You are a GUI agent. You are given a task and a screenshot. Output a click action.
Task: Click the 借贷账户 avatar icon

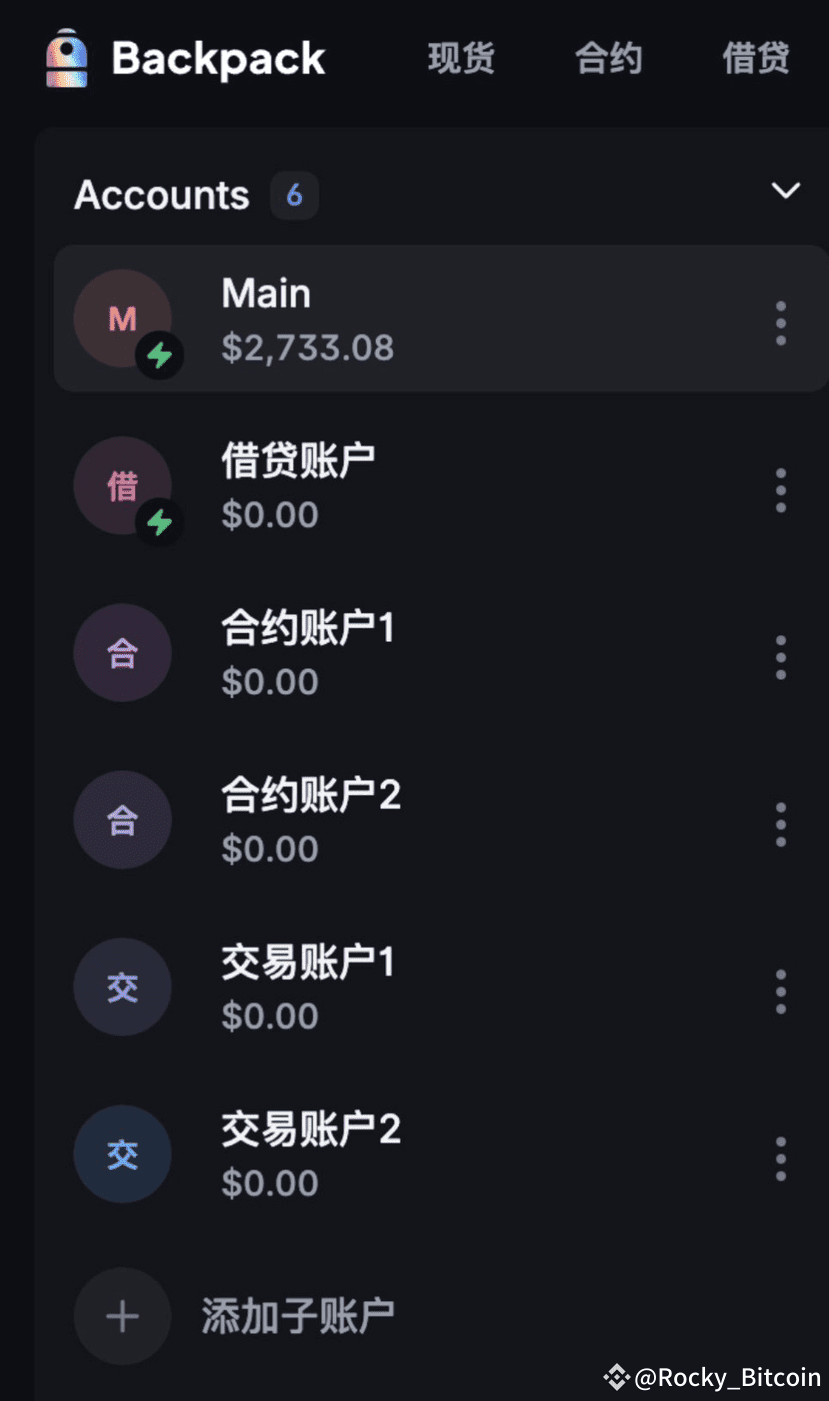click(122, 485)
